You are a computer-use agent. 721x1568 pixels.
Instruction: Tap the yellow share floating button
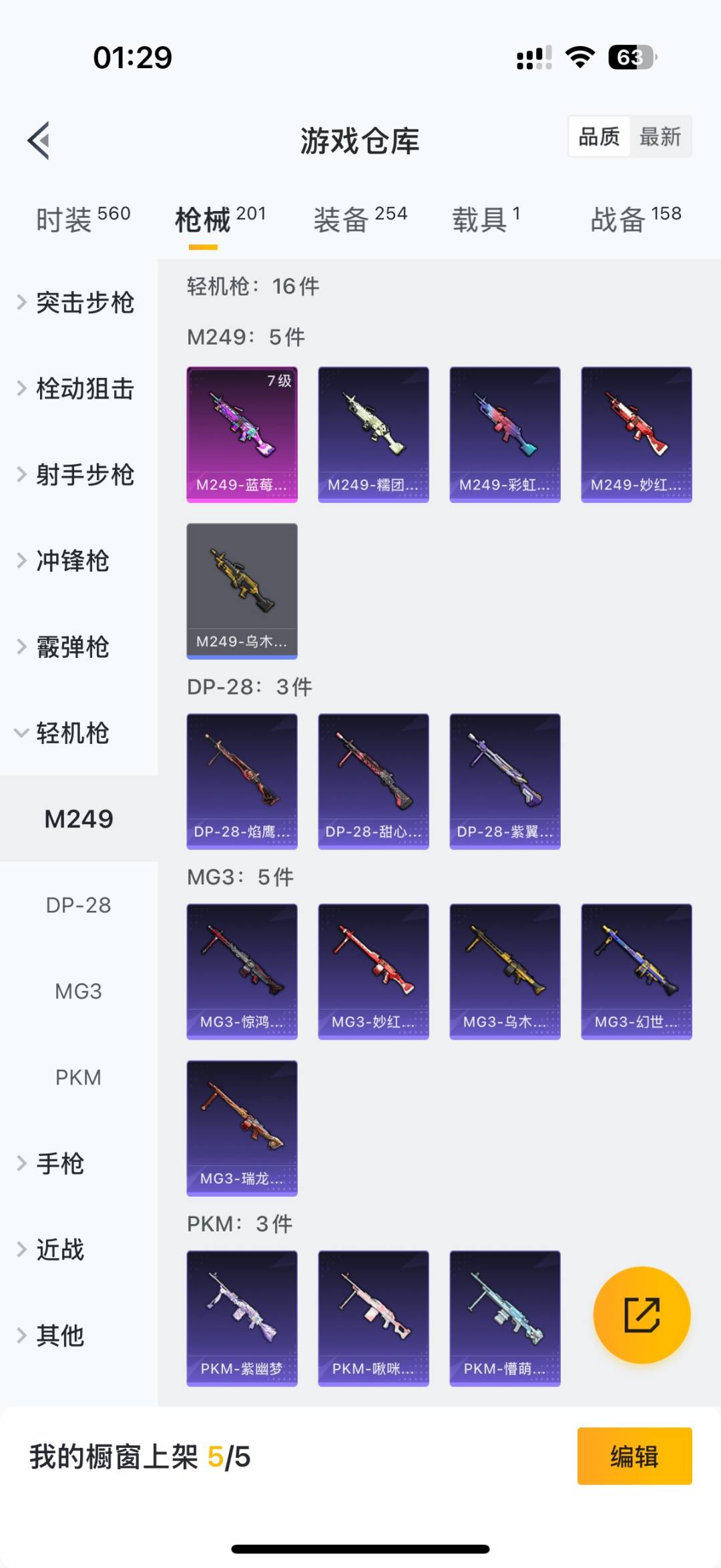pyautogui.click(x=642, y=1315)
